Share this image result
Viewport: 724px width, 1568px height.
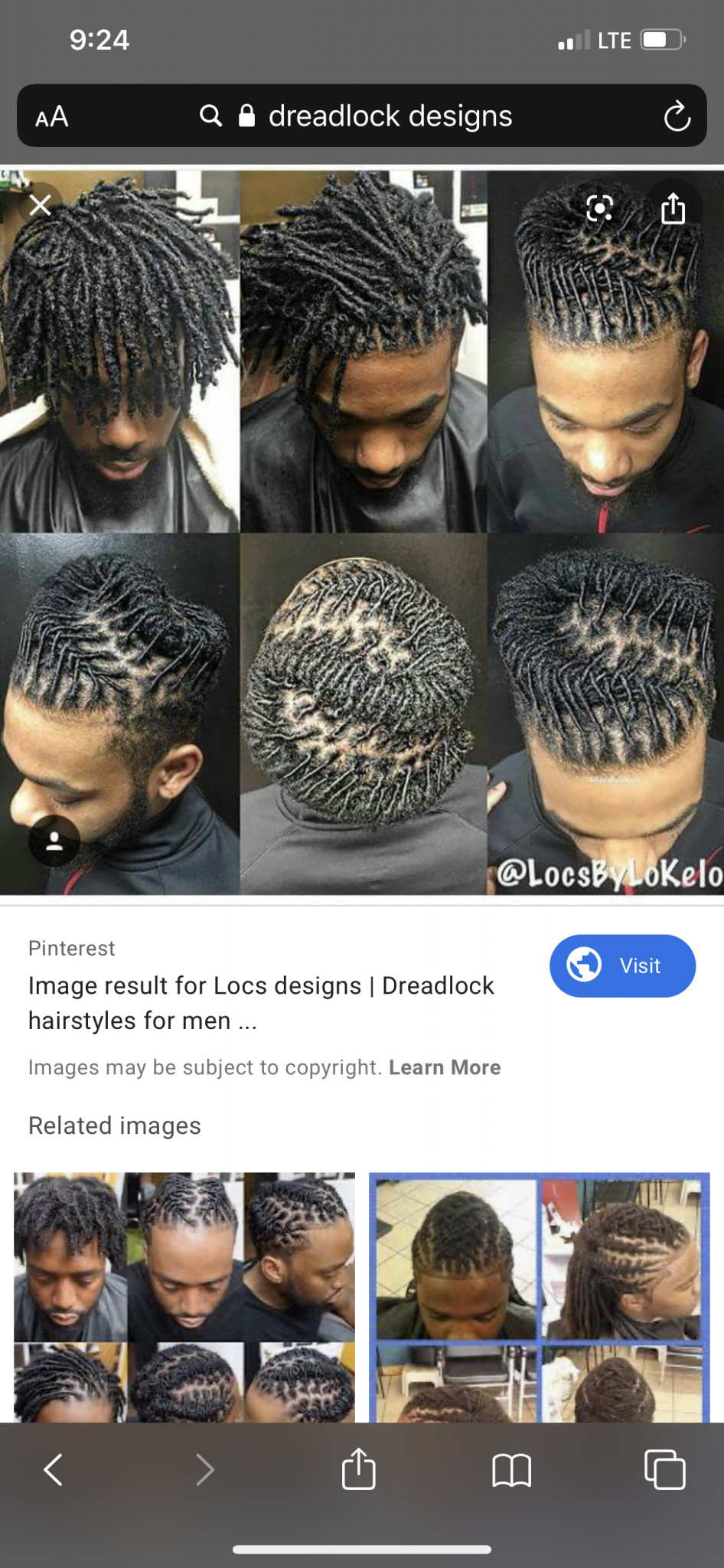tap(673, 208)
